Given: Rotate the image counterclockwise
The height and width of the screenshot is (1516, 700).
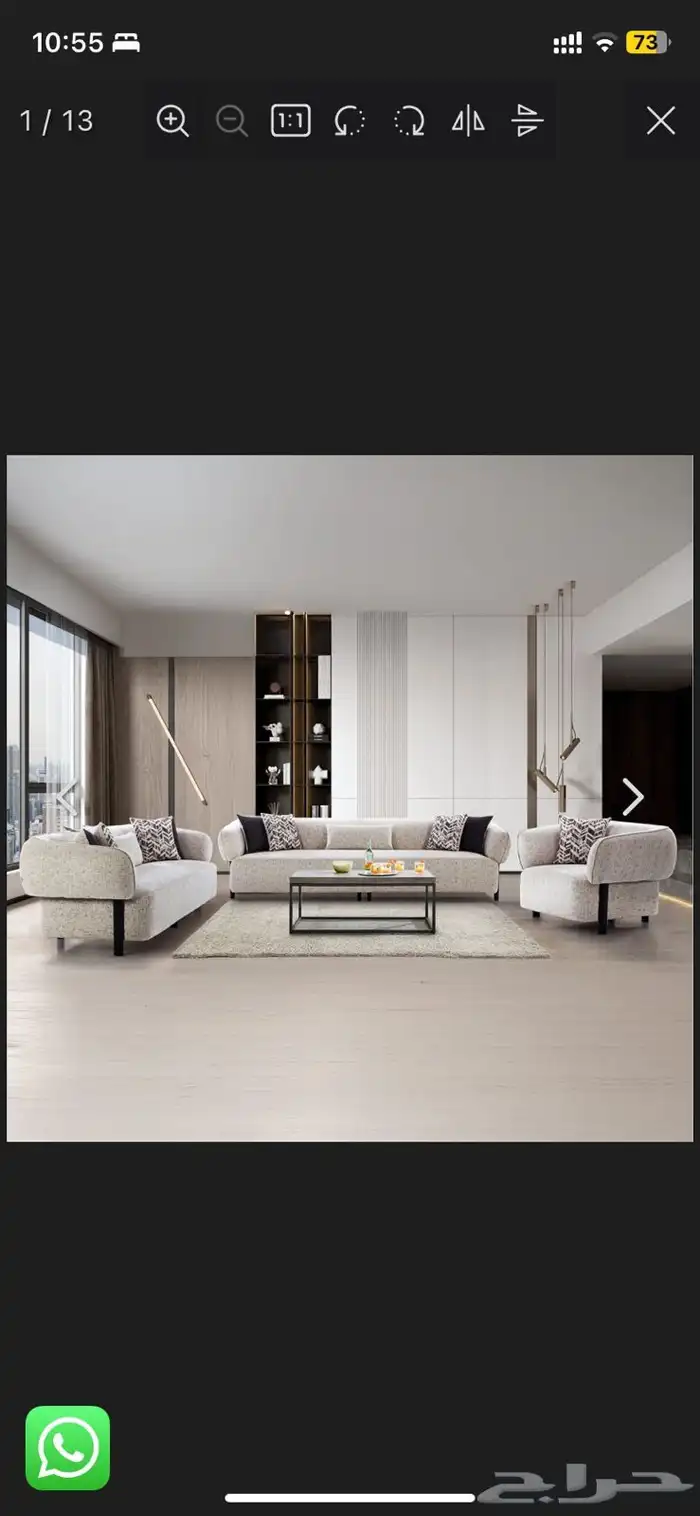Looking at the screenshot, I should tap(349, 121).
